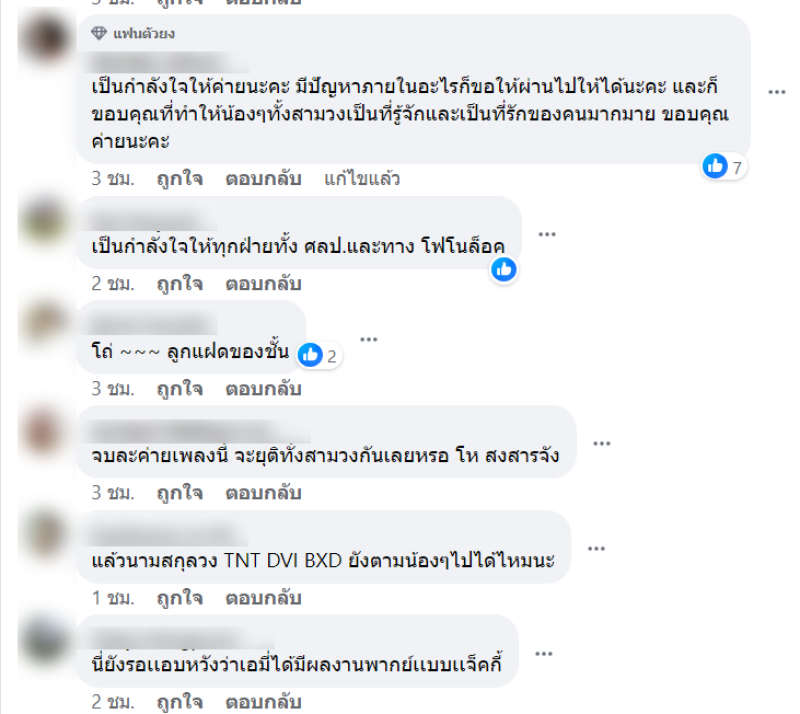This screenshot has height=714, width=800.
Task: Open options for the comment thanking the ค่าย
Action: 777,91
